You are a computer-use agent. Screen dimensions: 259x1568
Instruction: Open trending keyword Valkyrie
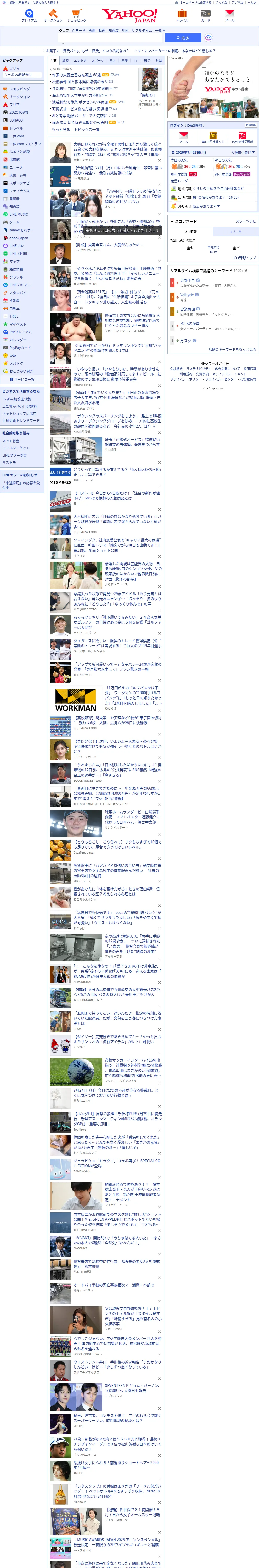click(187, 295)
